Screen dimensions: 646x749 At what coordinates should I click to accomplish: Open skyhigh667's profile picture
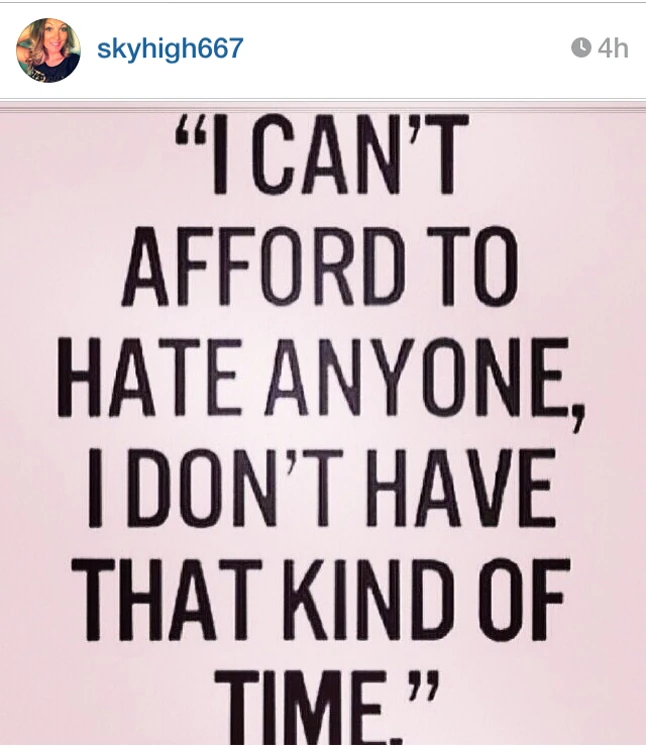(x=48, y=49)
